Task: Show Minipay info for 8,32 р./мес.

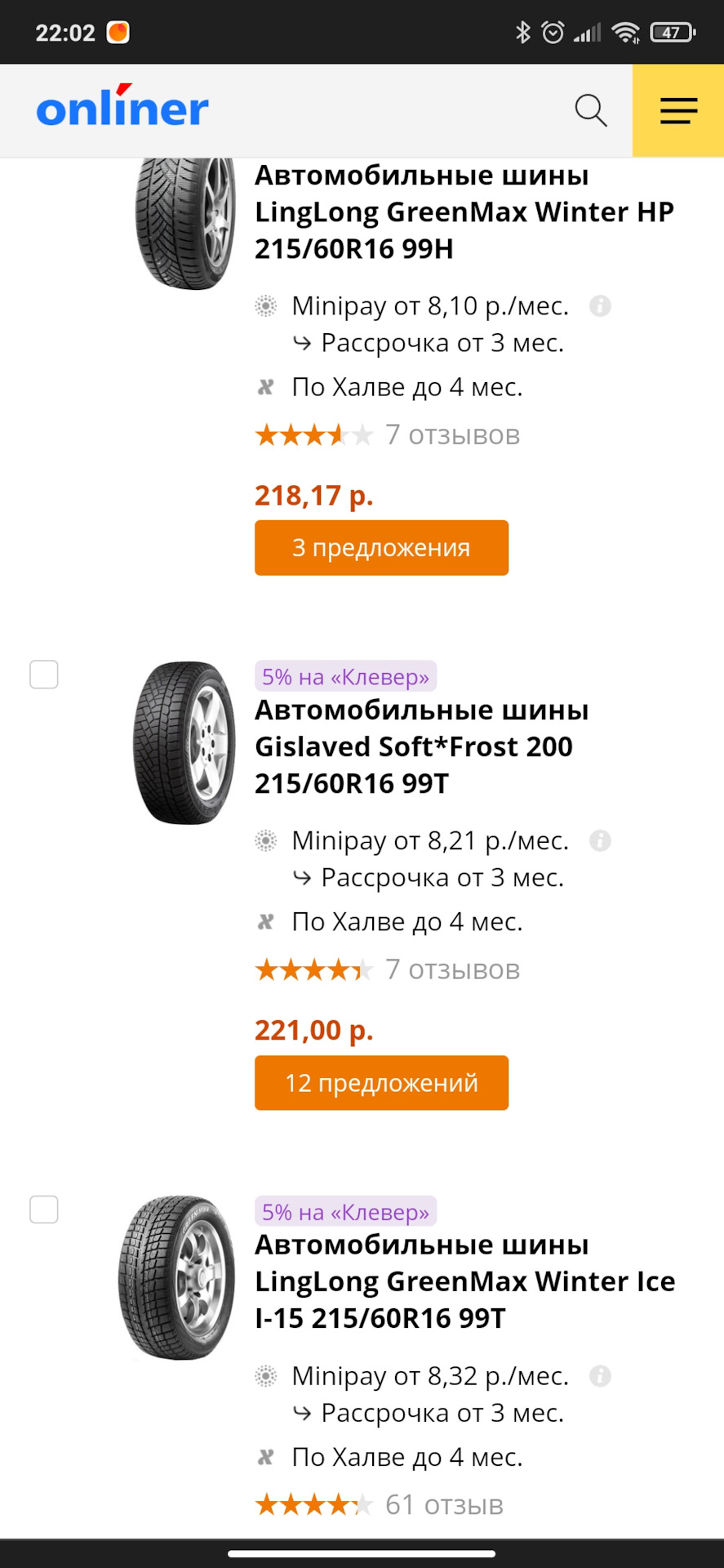Action: pyautogui.click(x=600, y=1376)
